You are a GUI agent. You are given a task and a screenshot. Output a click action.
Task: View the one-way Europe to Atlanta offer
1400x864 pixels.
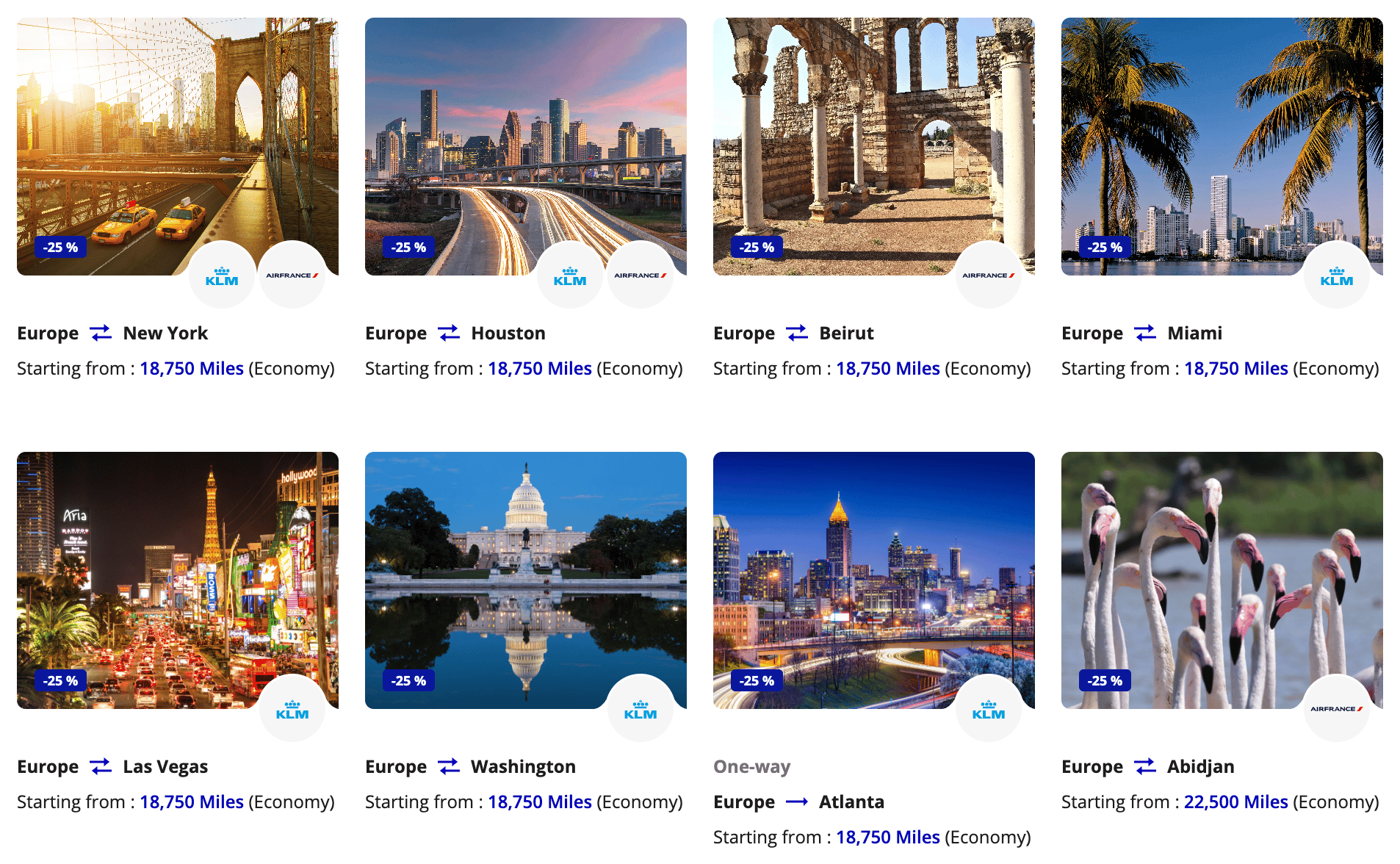coord(873,580)
